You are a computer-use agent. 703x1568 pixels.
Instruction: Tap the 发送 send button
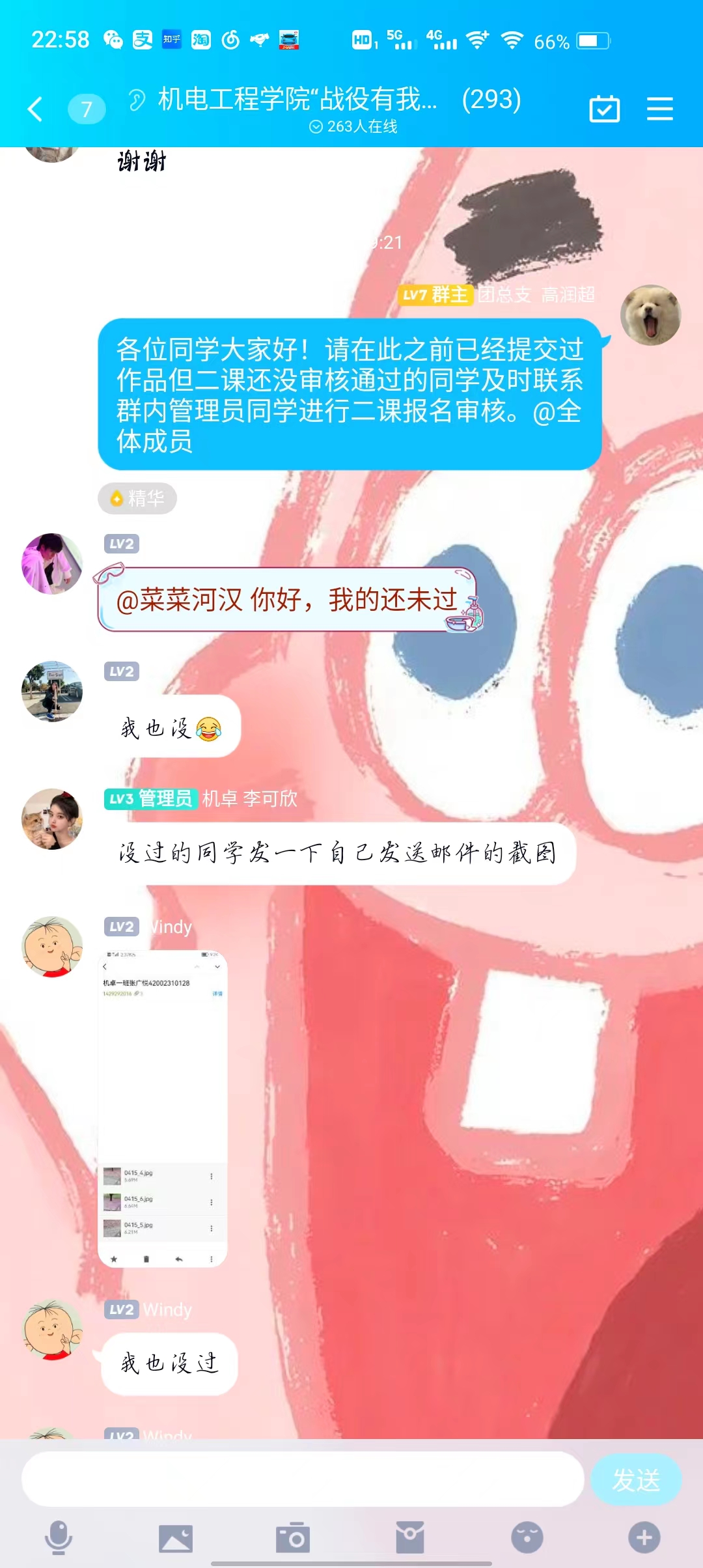(636, 1479)
